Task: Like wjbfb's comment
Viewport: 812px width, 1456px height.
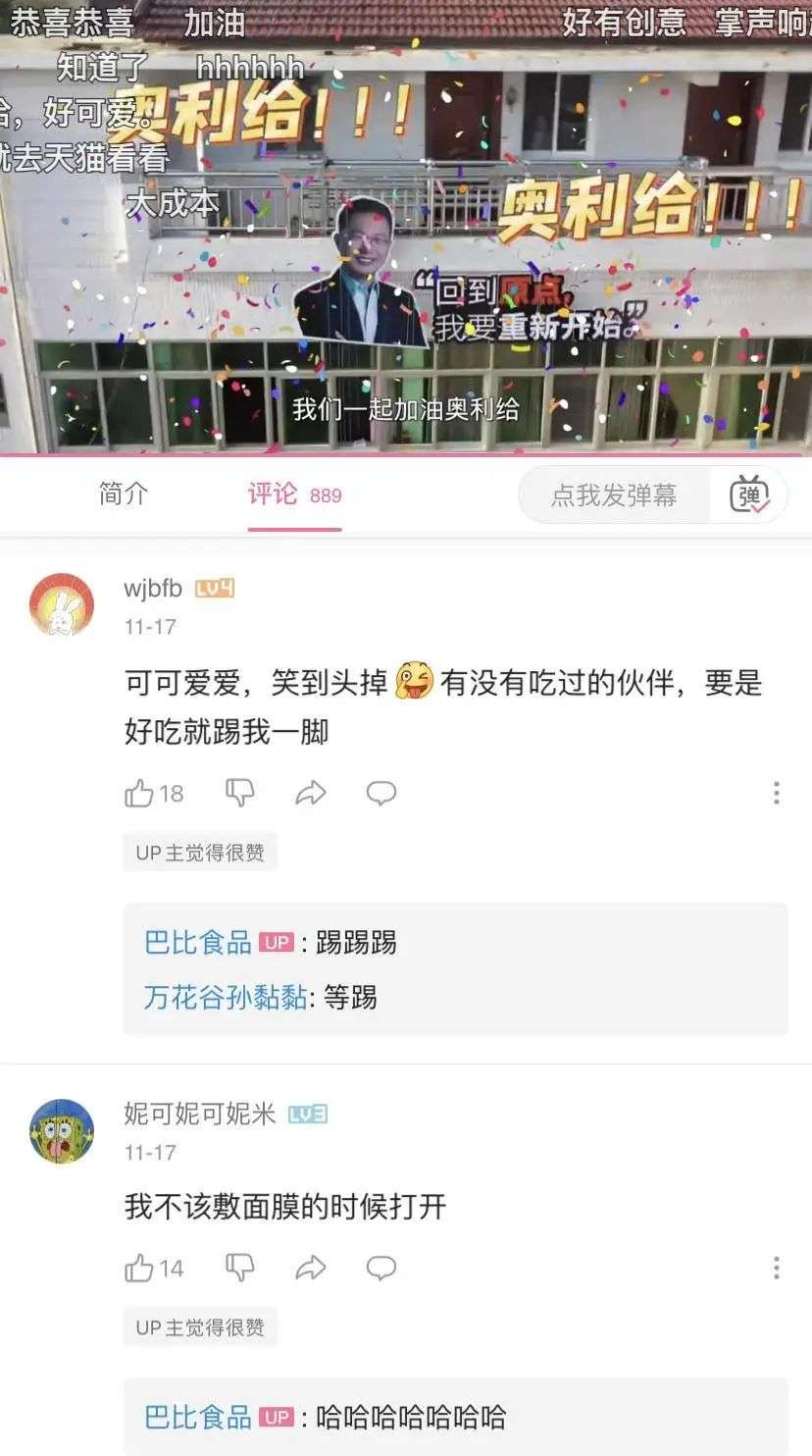Action: (x=140, y=794)
